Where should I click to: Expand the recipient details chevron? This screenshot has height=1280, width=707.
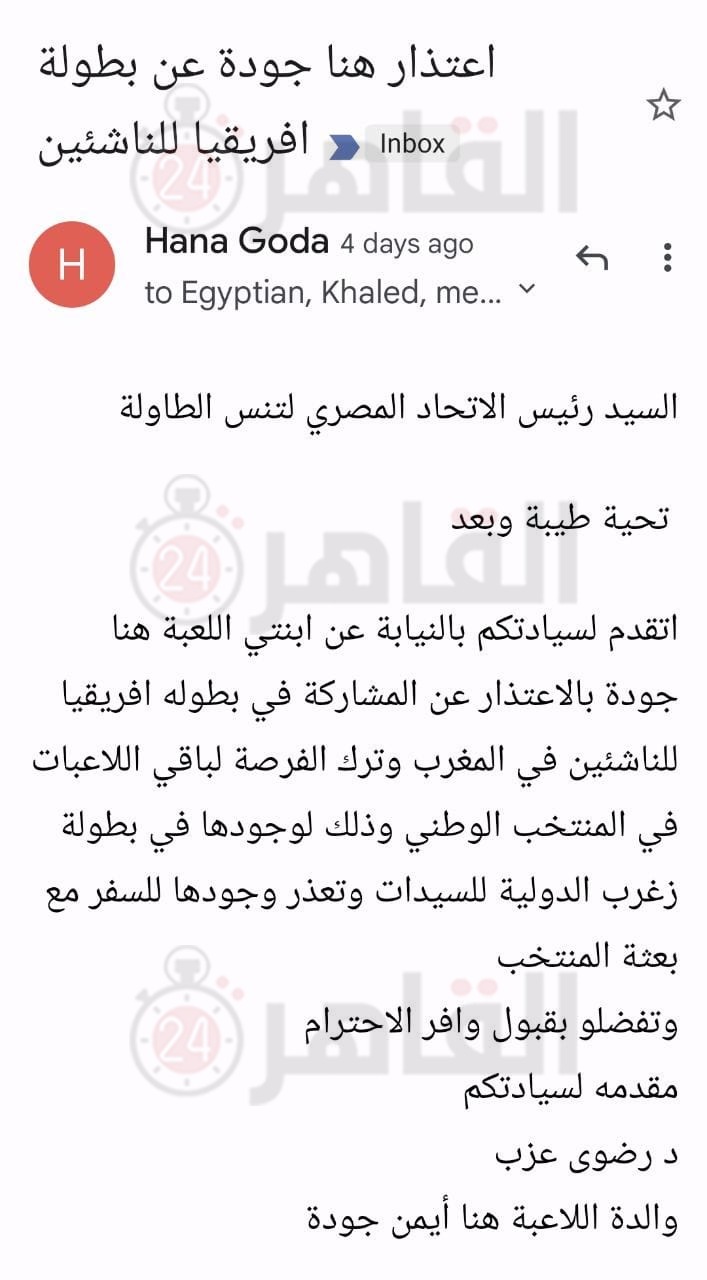click(x=528, y=291)
